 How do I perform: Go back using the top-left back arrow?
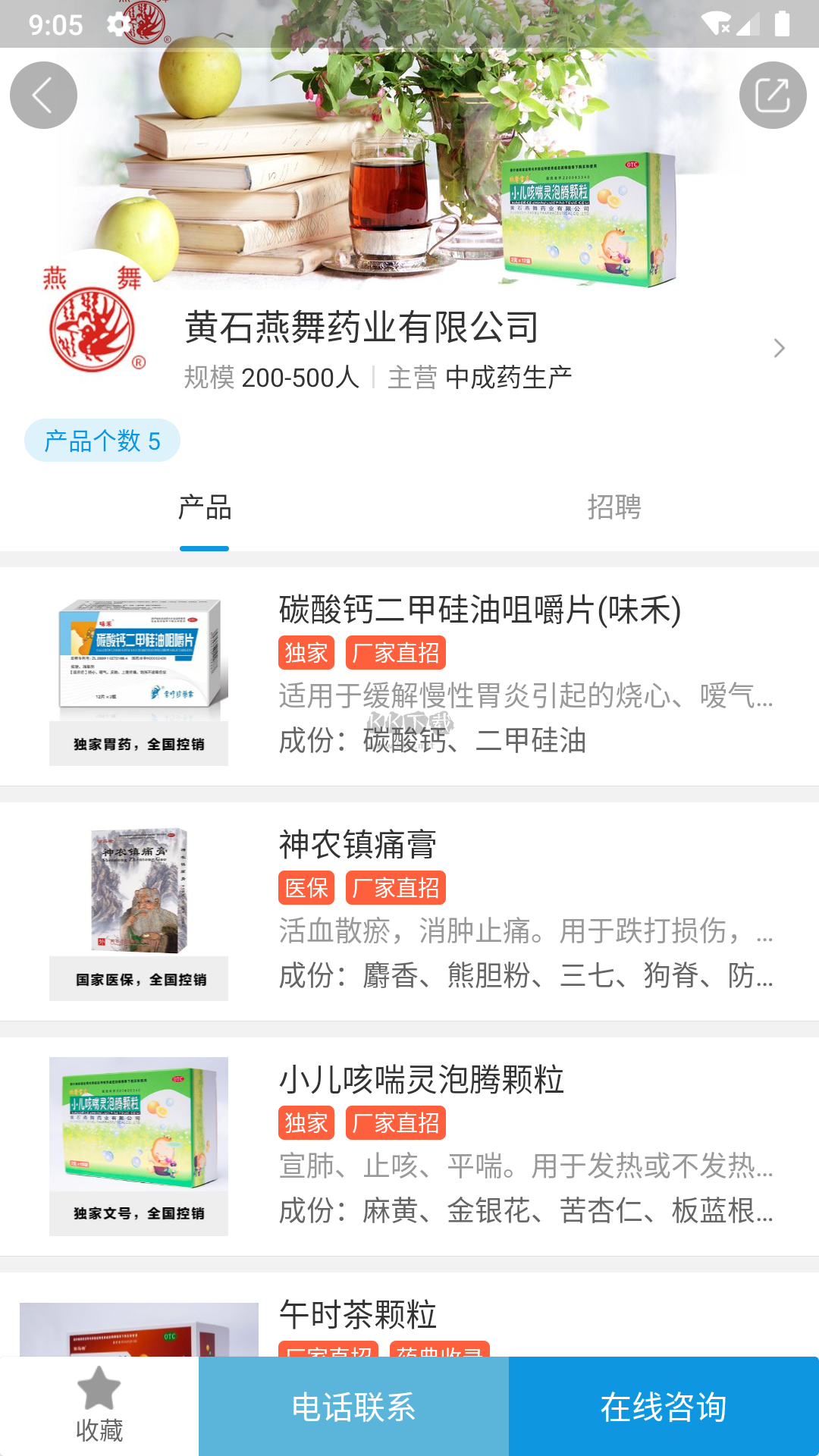point(42,95)
